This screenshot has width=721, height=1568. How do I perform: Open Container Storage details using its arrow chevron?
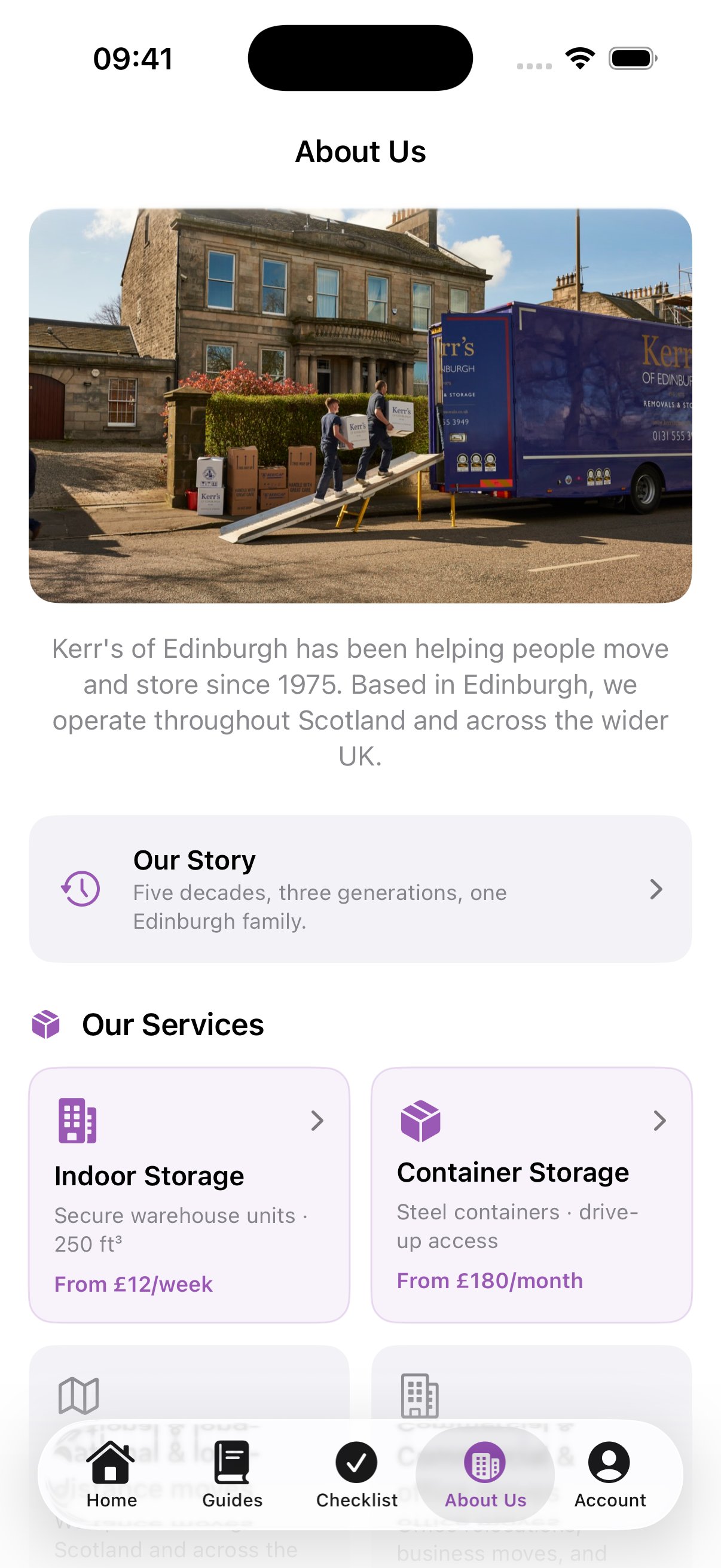click(x=661, y=1121)
